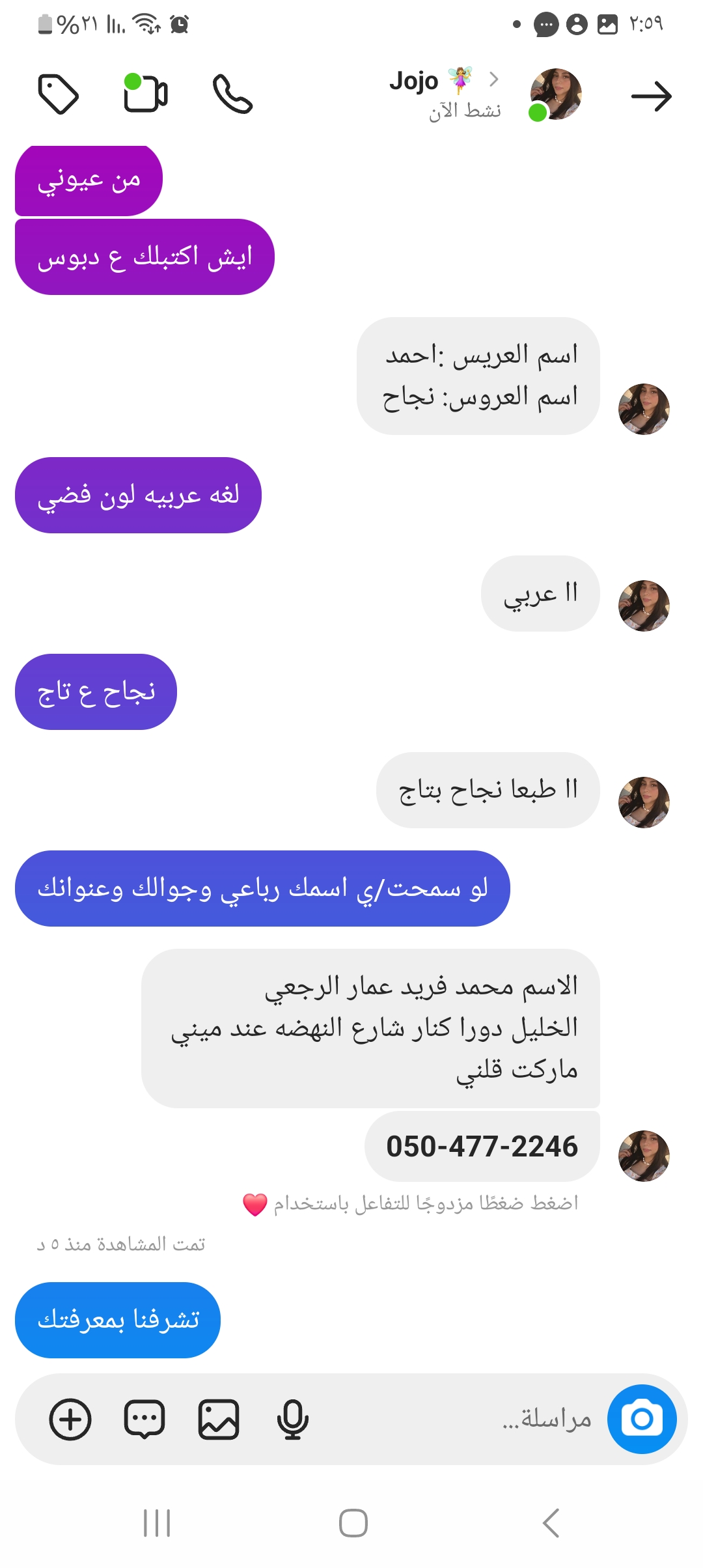
Task: Open Jojo's avatar next to phone number
Action: 643,1156
